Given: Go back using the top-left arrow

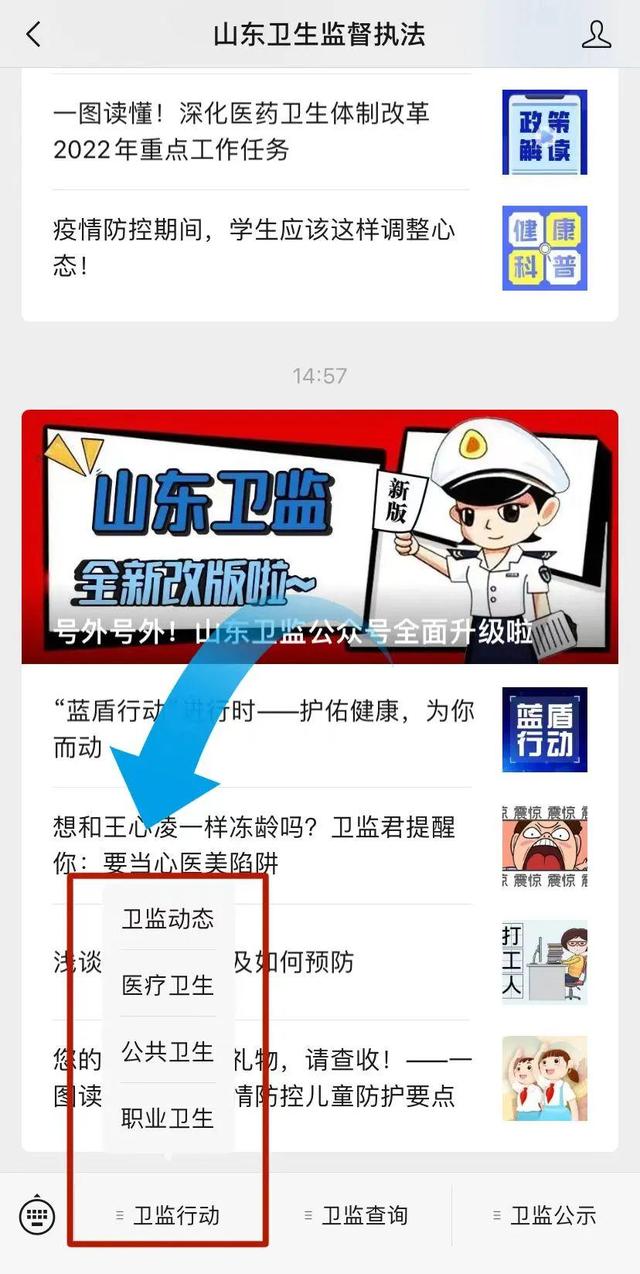Looking at the screenshot, I should (33, 34).
